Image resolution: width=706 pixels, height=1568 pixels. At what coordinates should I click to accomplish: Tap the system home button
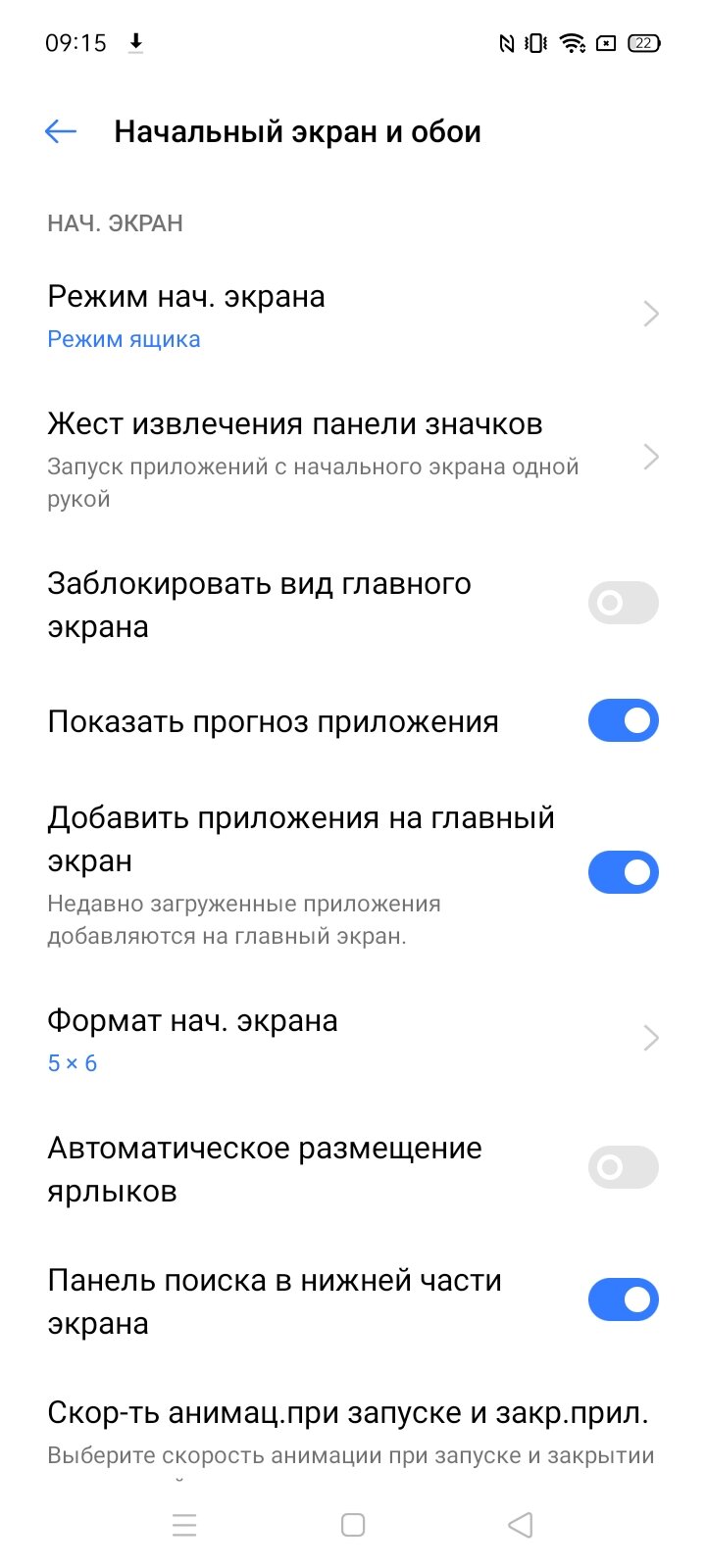pos(353,1525)
